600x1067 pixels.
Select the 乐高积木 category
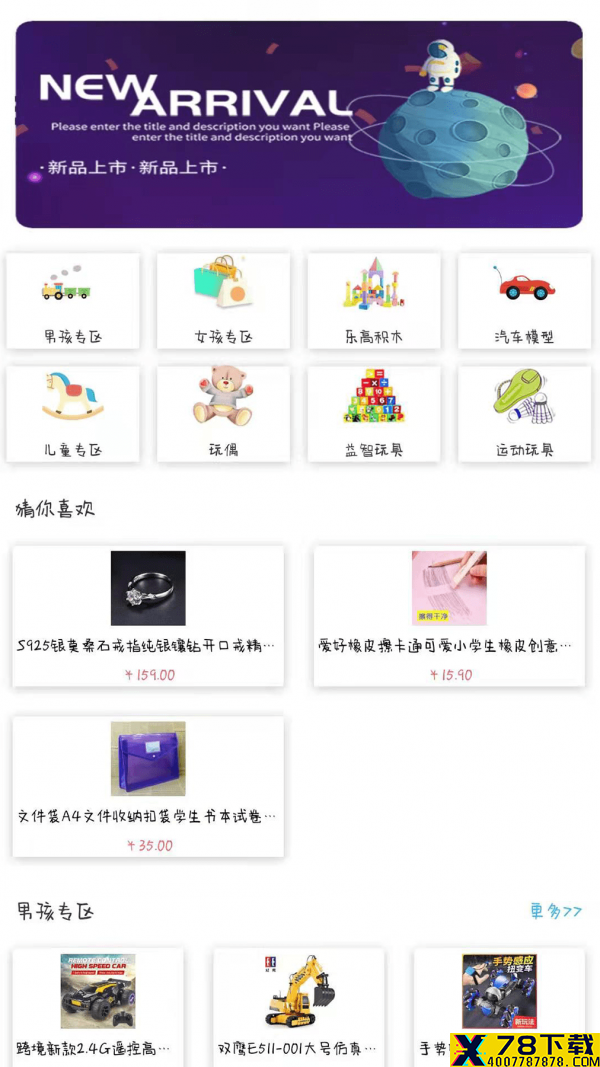tap(374, 301)
